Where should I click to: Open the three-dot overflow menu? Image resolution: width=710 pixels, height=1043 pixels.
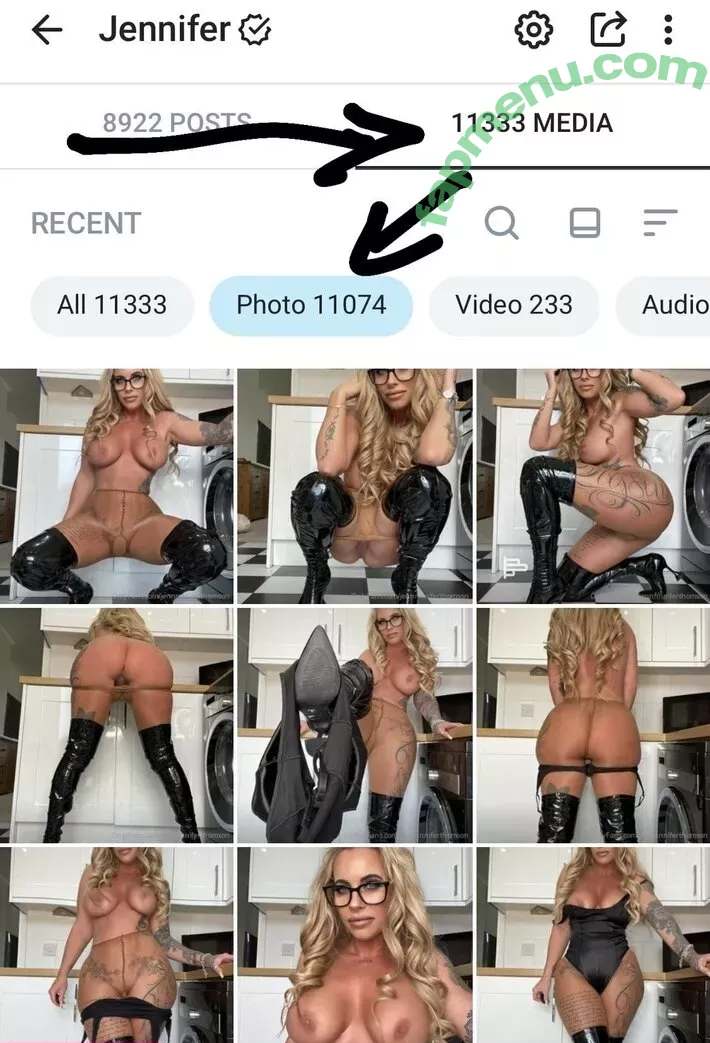[668, 31]
